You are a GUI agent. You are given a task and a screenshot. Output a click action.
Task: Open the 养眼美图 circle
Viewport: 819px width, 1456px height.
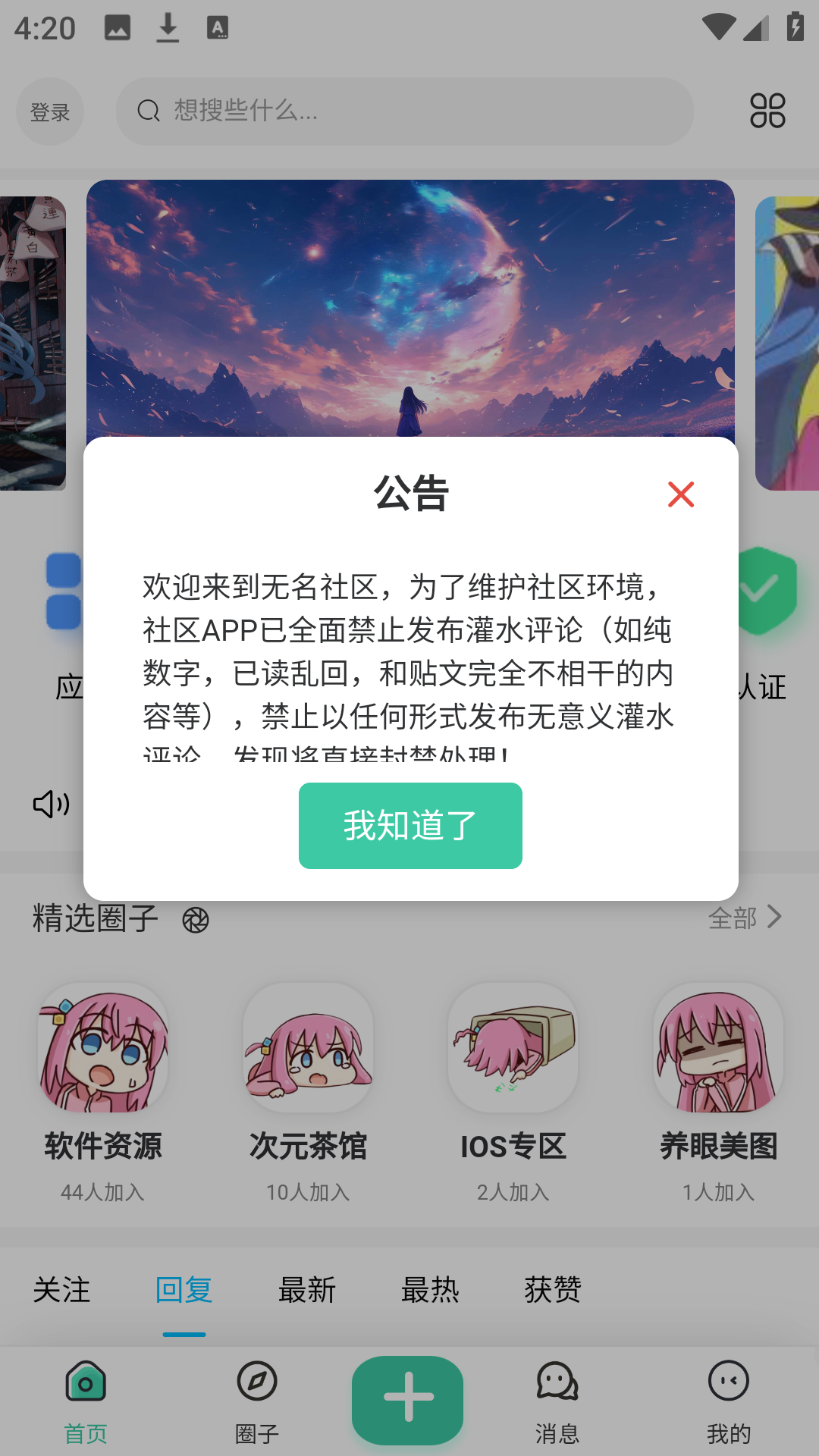point(718,1092)
